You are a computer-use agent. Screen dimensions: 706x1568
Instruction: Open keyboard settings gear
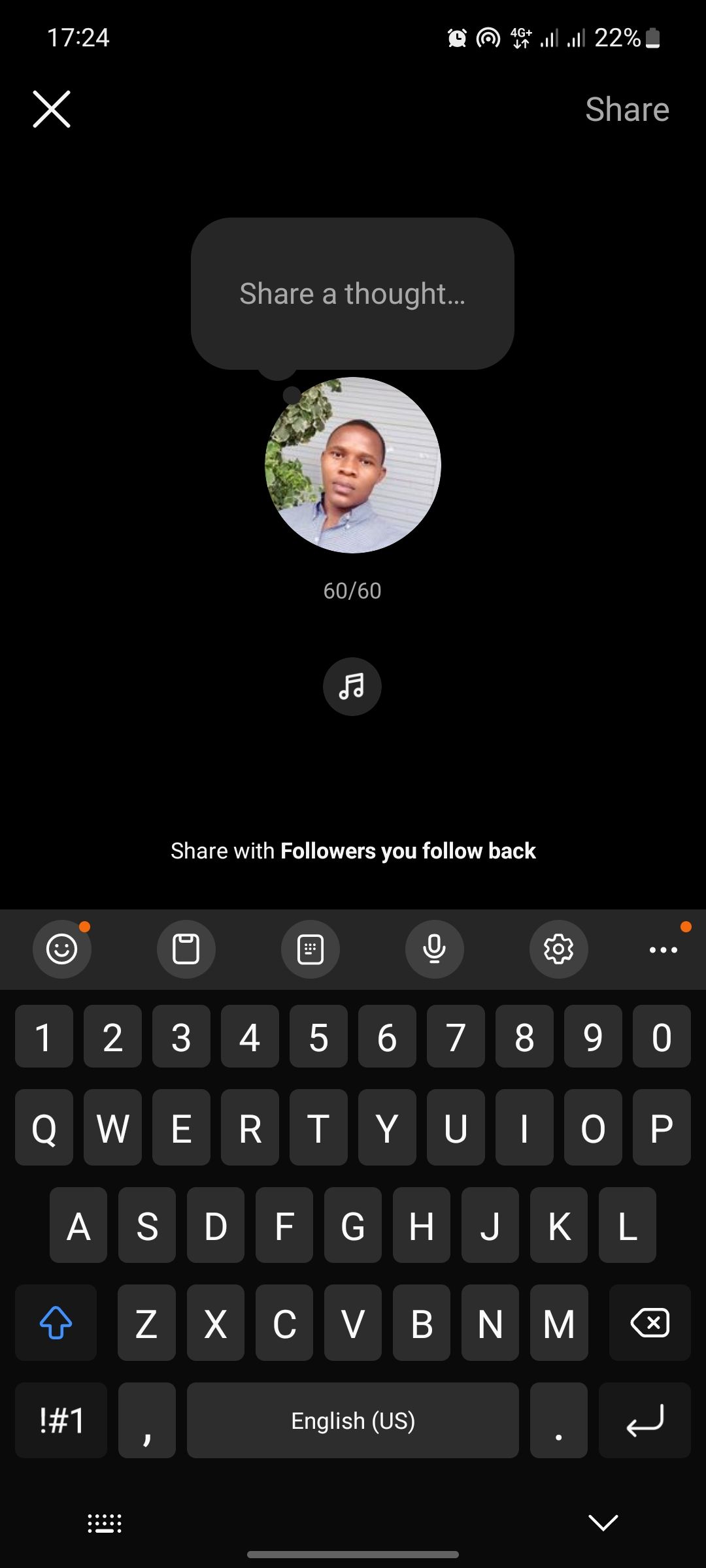[559, 949]
